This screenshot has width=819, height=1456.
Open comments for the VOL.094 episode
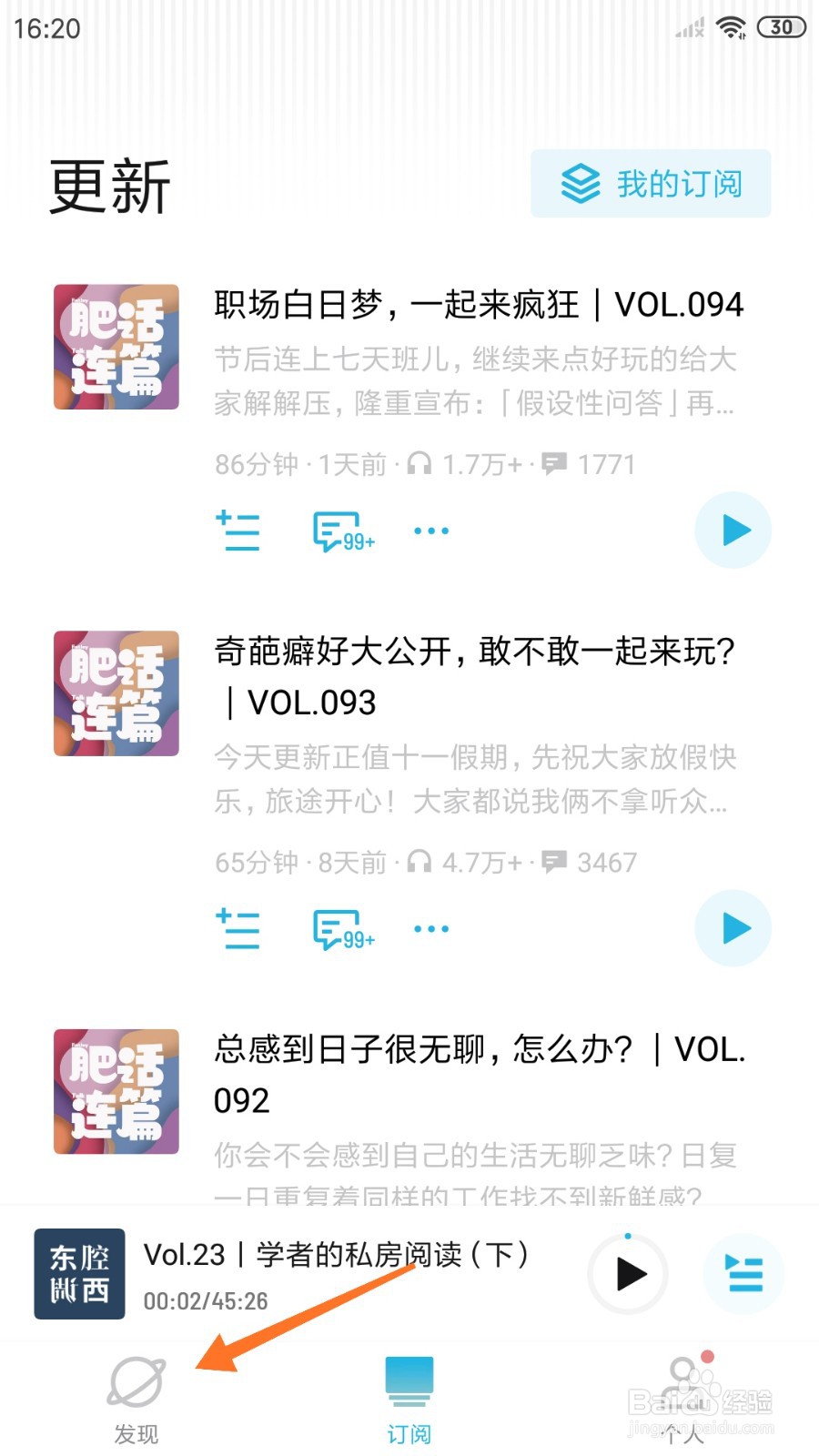click(340, 531)
